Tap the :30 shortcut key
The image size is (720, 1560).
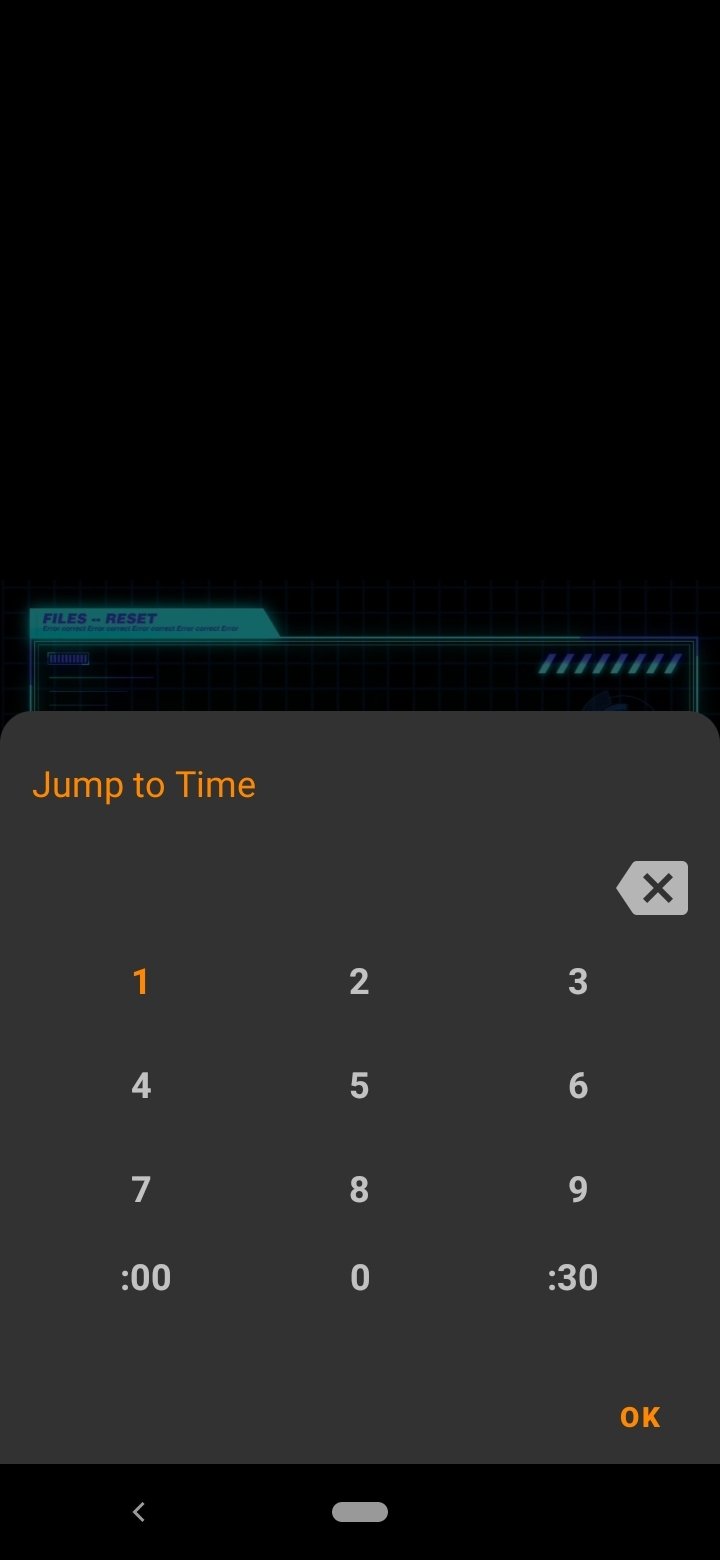click(573, 1277)
